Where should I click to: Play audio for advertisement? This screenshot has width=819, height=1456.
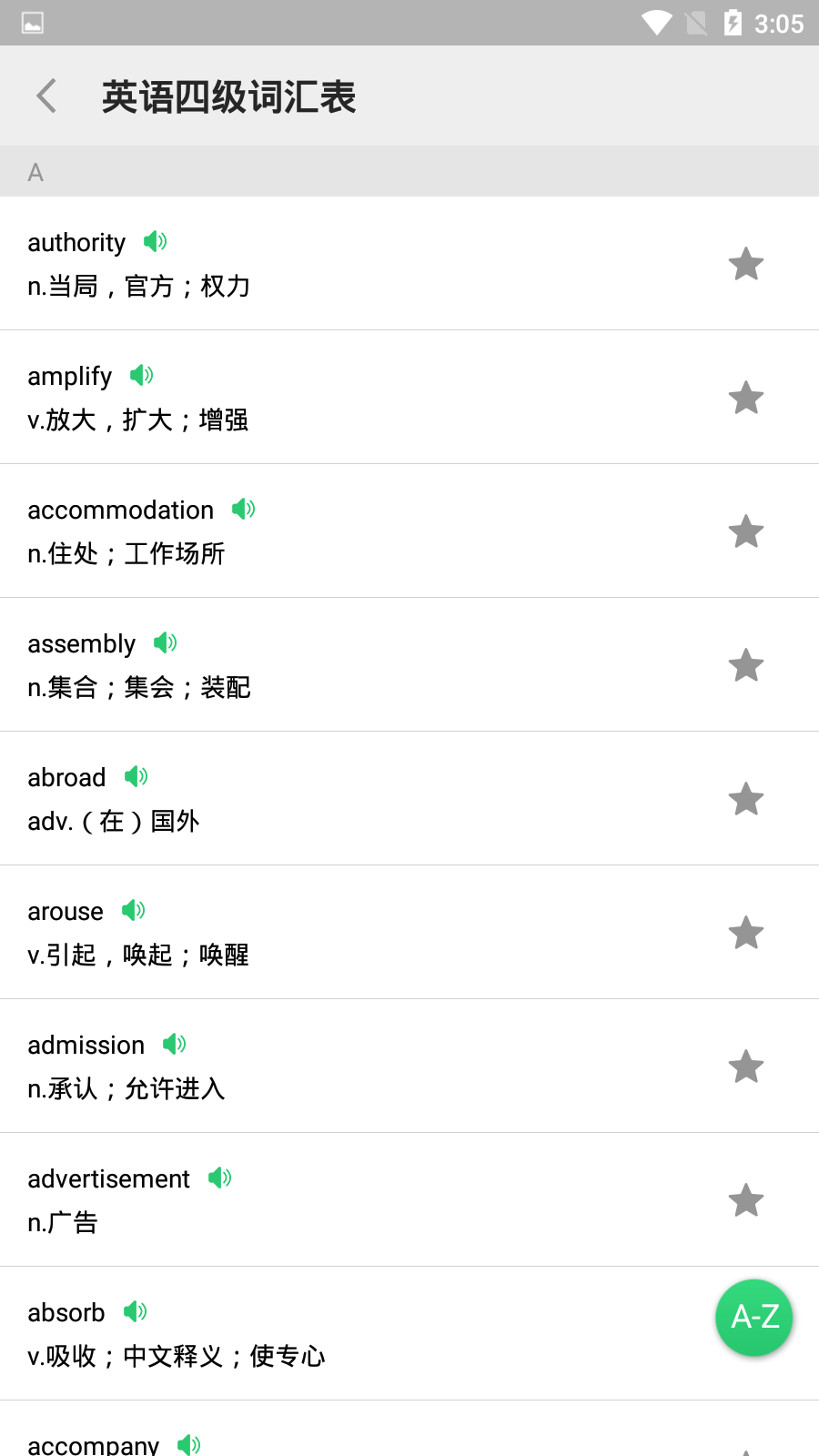pos(220,1178)
